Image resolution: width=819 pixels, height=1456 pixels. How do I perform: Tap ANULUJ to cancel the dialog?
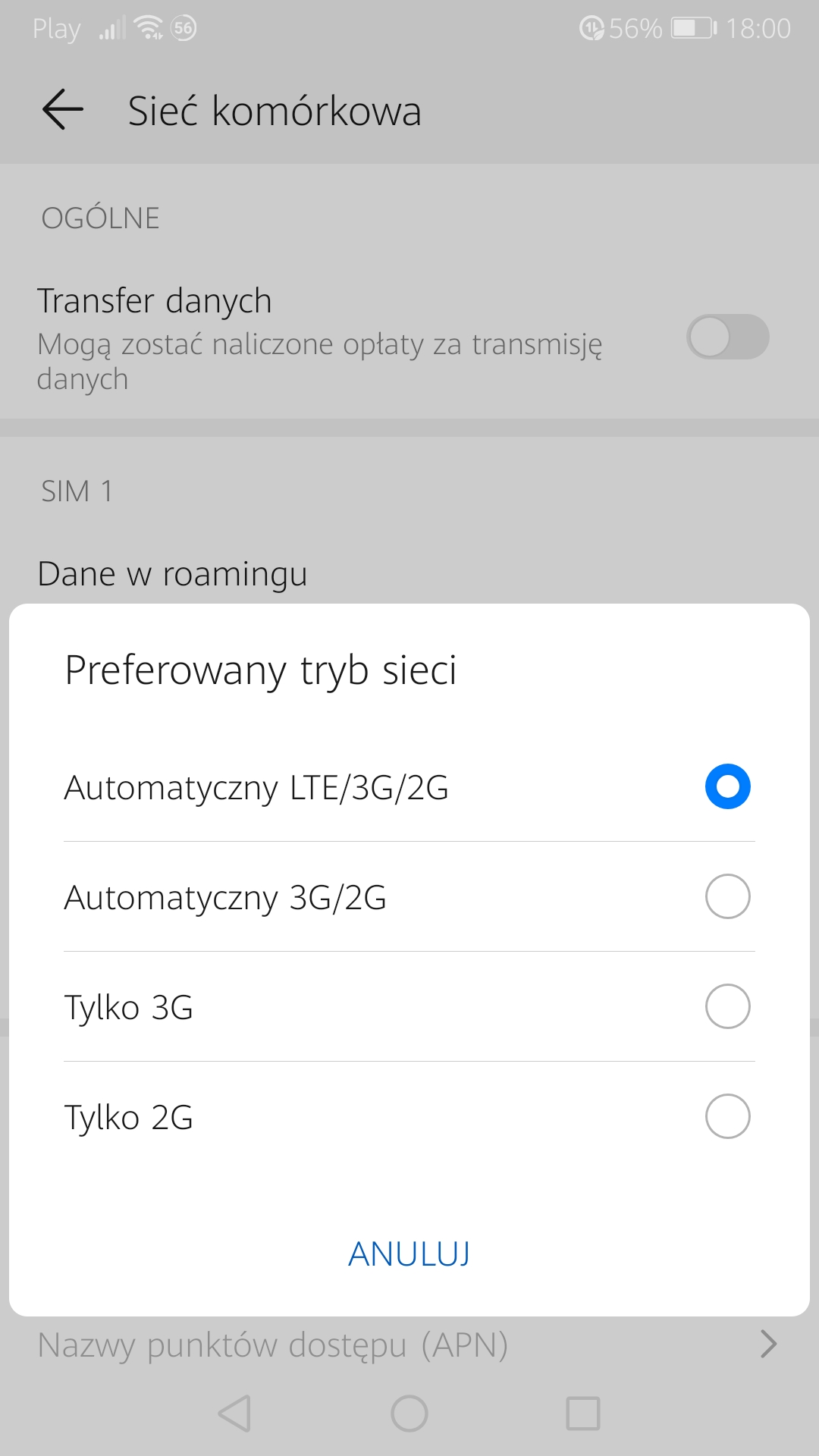pos(409,1254)
